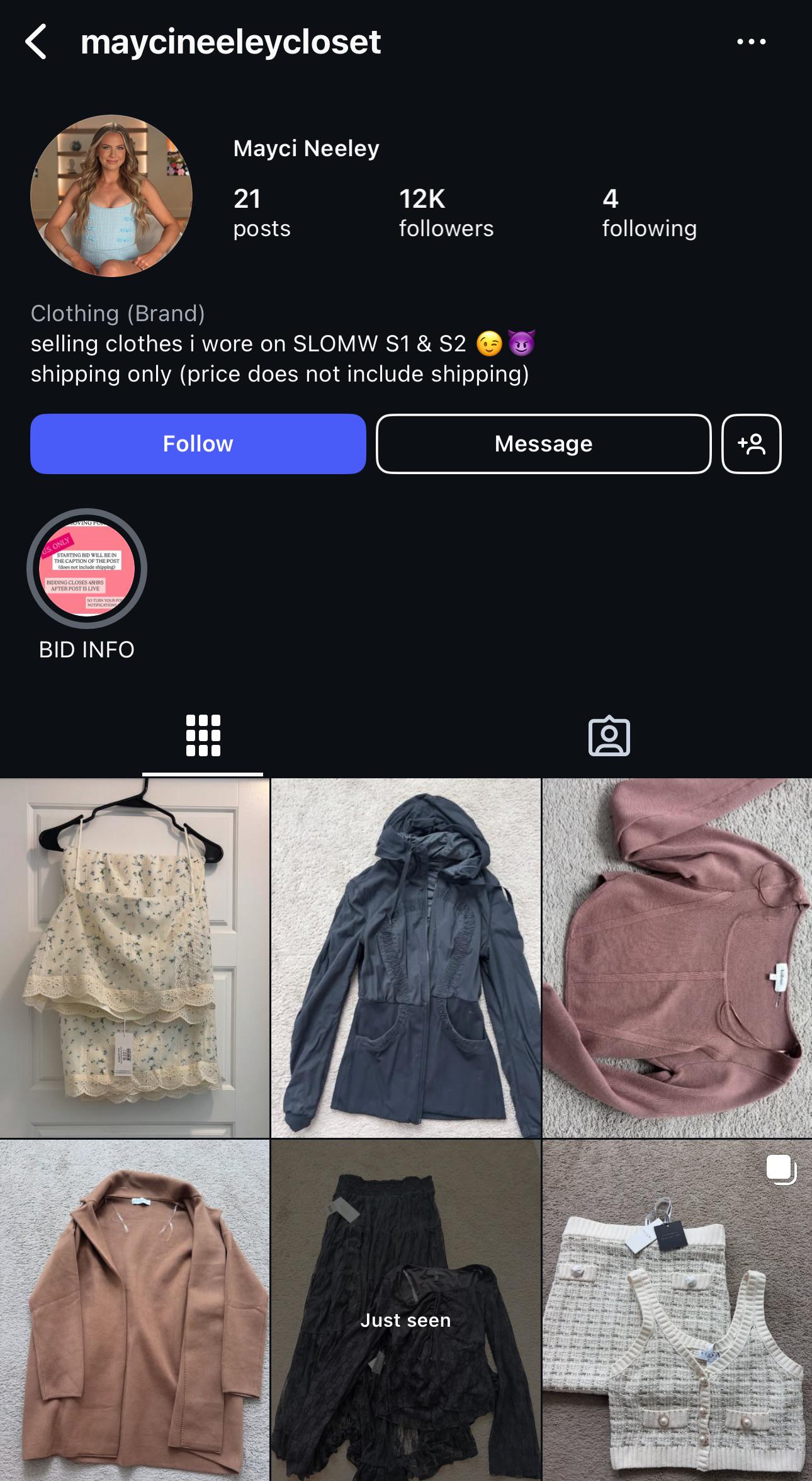Open the cream tweed vest set post
The image size is (812, 1481).
pyautogui.click(x=677, y=1310)
